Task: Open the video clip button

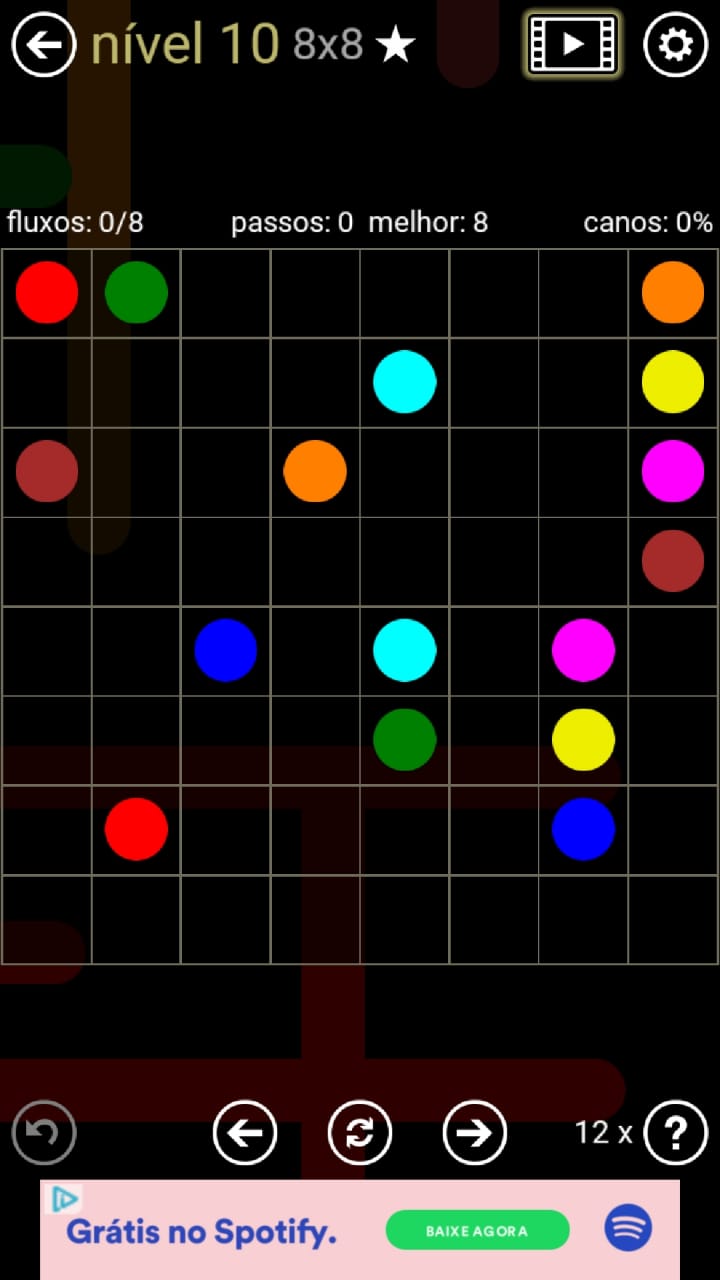Action: click(573, 44)
